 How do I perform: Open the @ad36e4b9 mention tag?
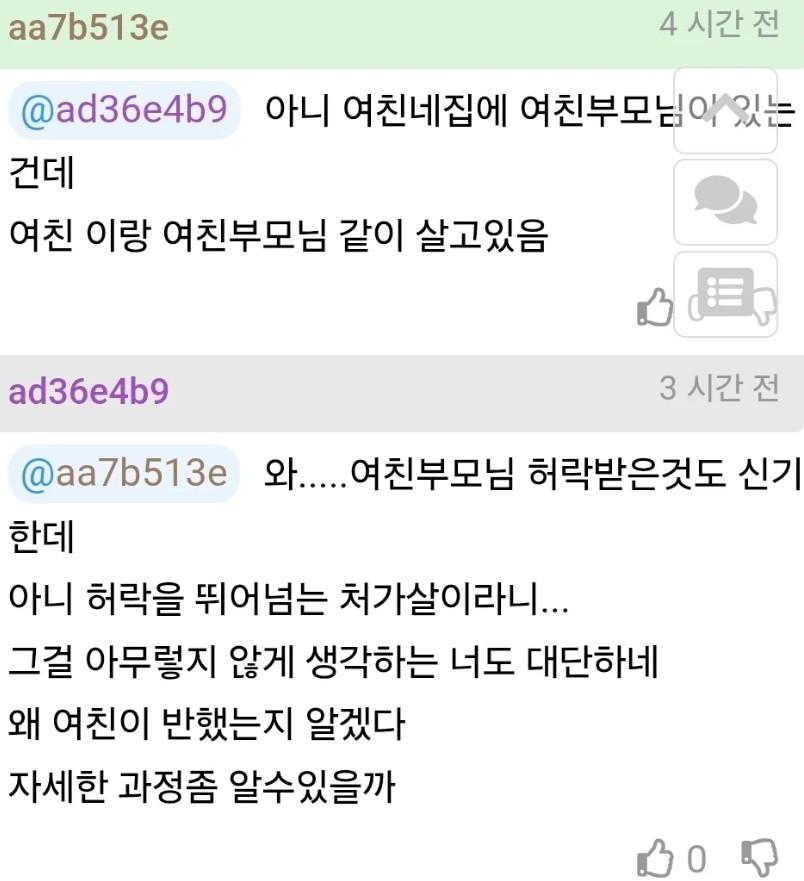tap(124, 110)
